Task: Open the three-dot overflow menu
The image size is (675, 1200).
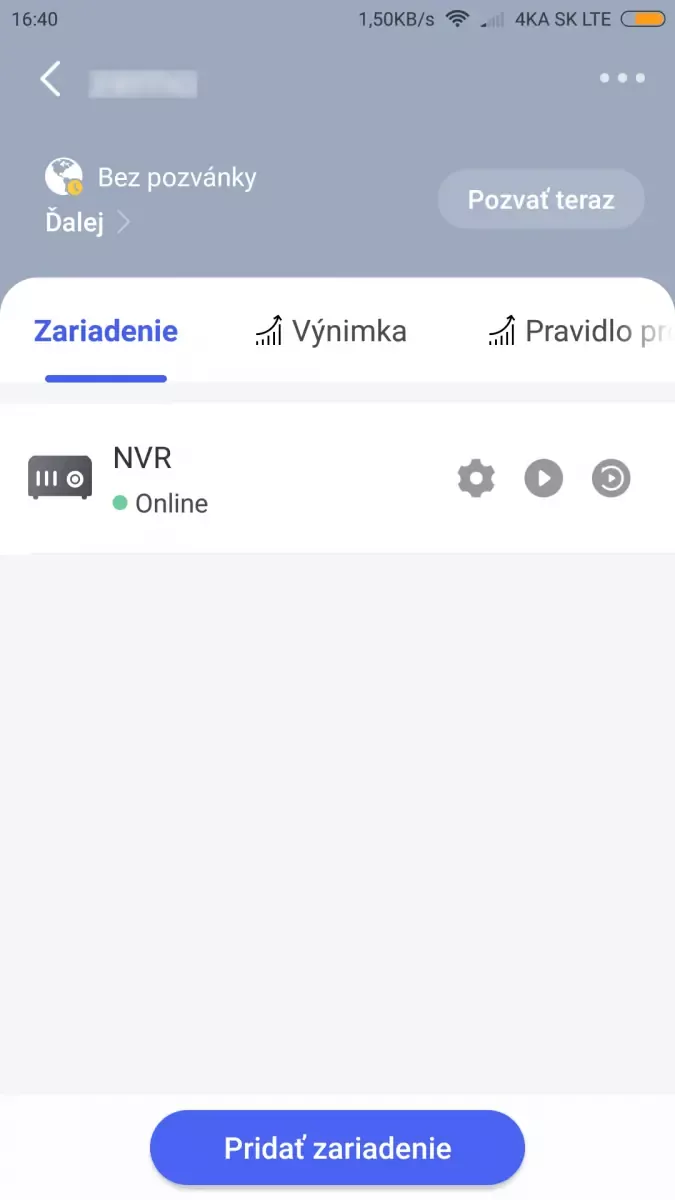Action: click(x=622, y=78)
